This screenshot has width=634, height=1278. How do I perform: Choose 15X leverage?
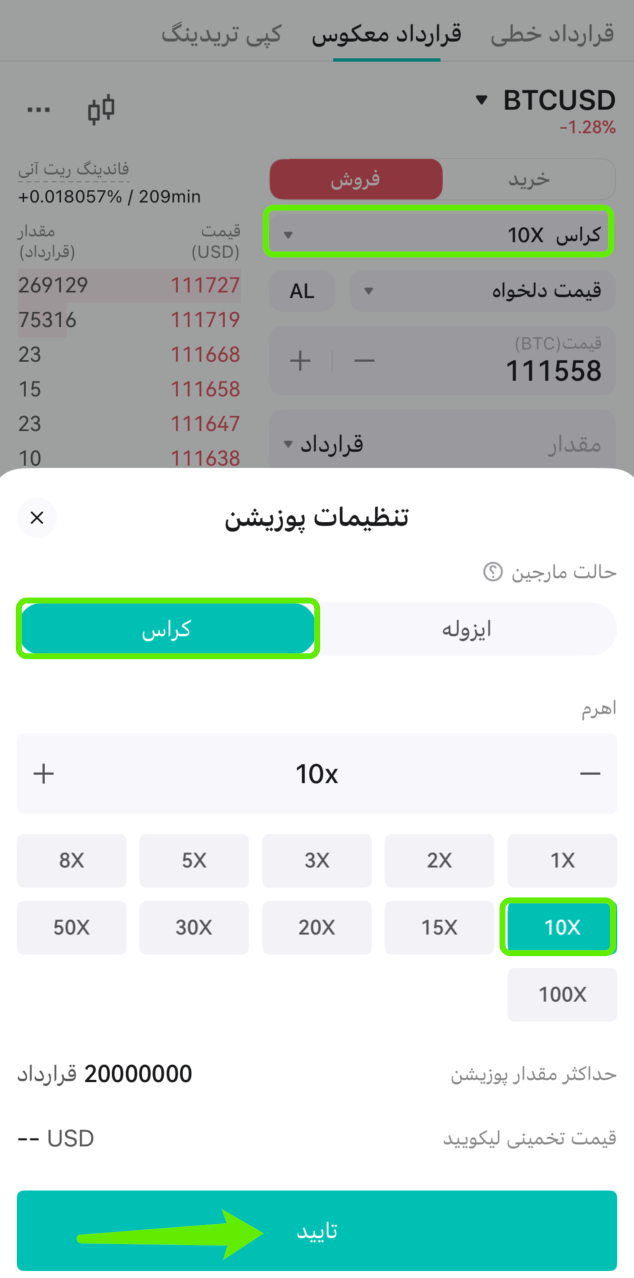tap(439, 928)
